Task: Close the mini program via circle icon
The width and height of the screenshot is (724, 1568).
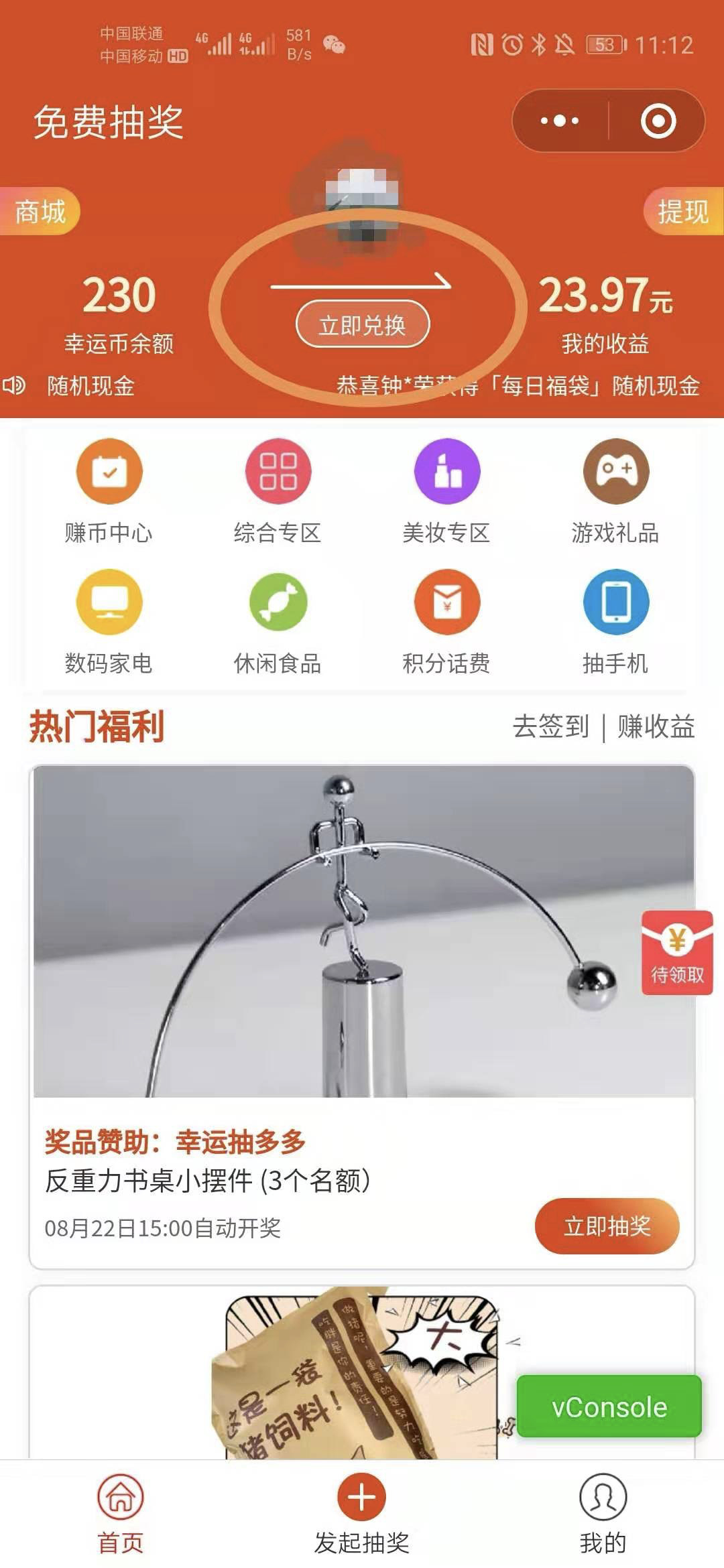Action: (658, 121)
